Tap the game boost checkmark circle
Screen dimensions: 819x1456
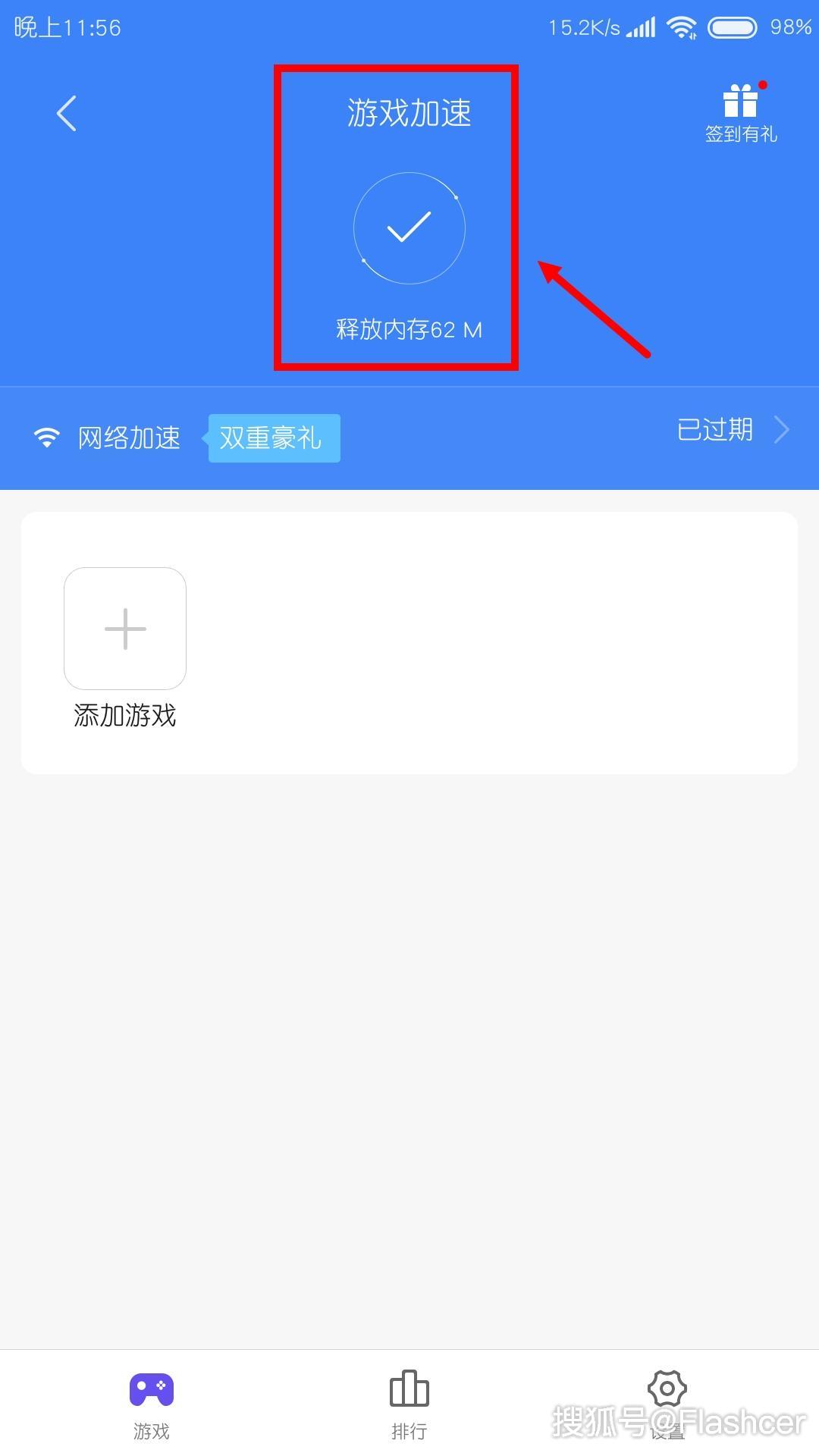pyautogui.click(x=409, y=228)
